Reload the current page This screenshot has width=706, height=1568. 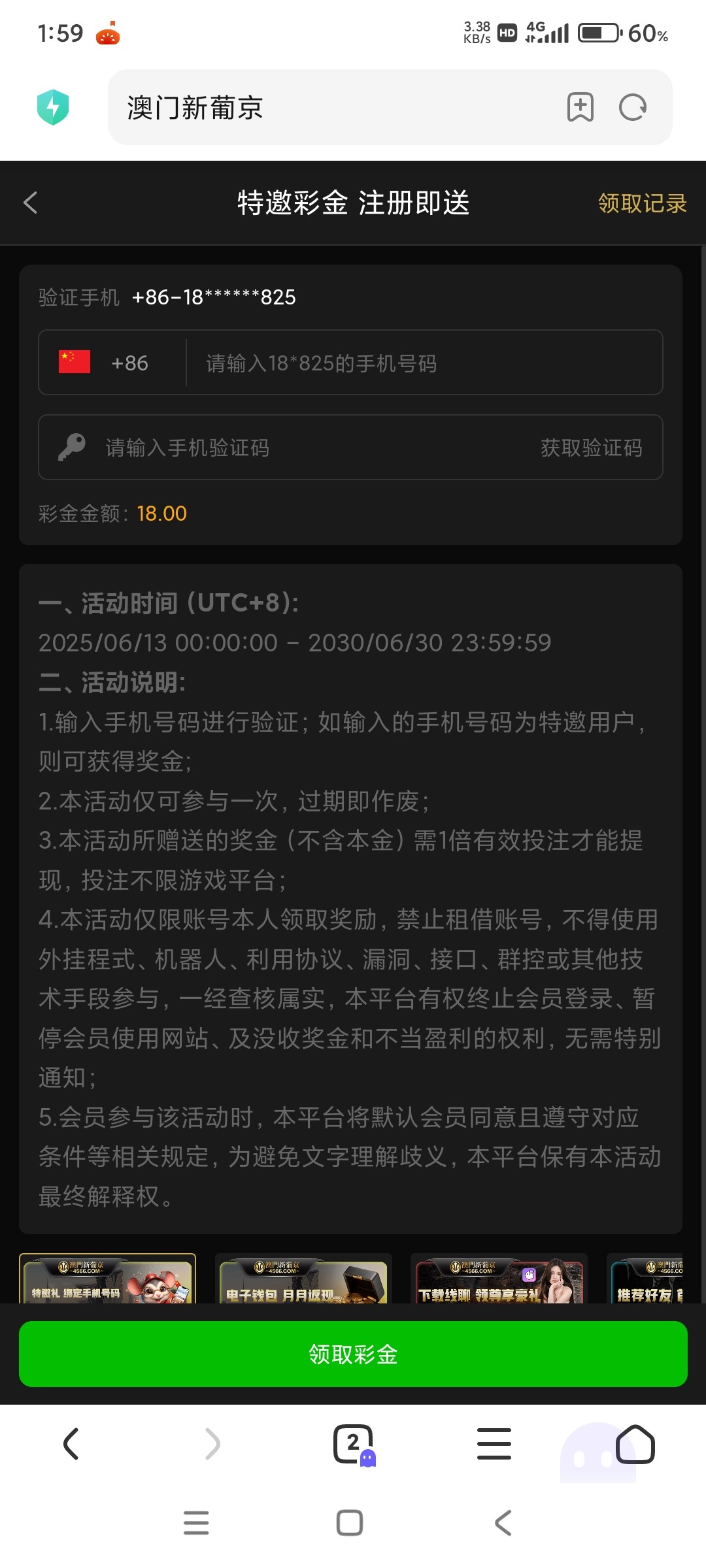click(632, 108)
